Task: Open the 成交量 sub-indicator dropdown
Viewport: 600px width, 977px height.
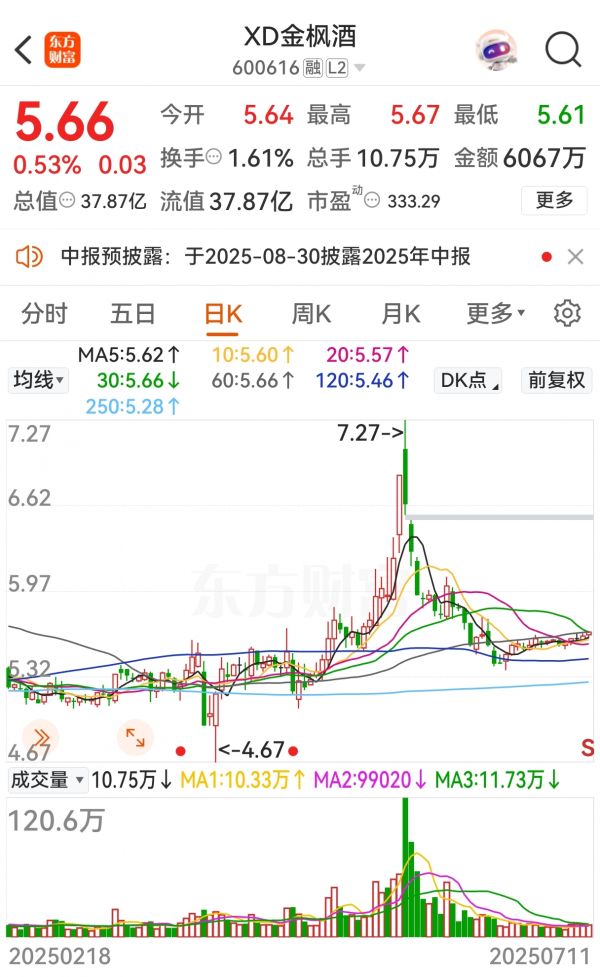Action: tap(46, 779)
